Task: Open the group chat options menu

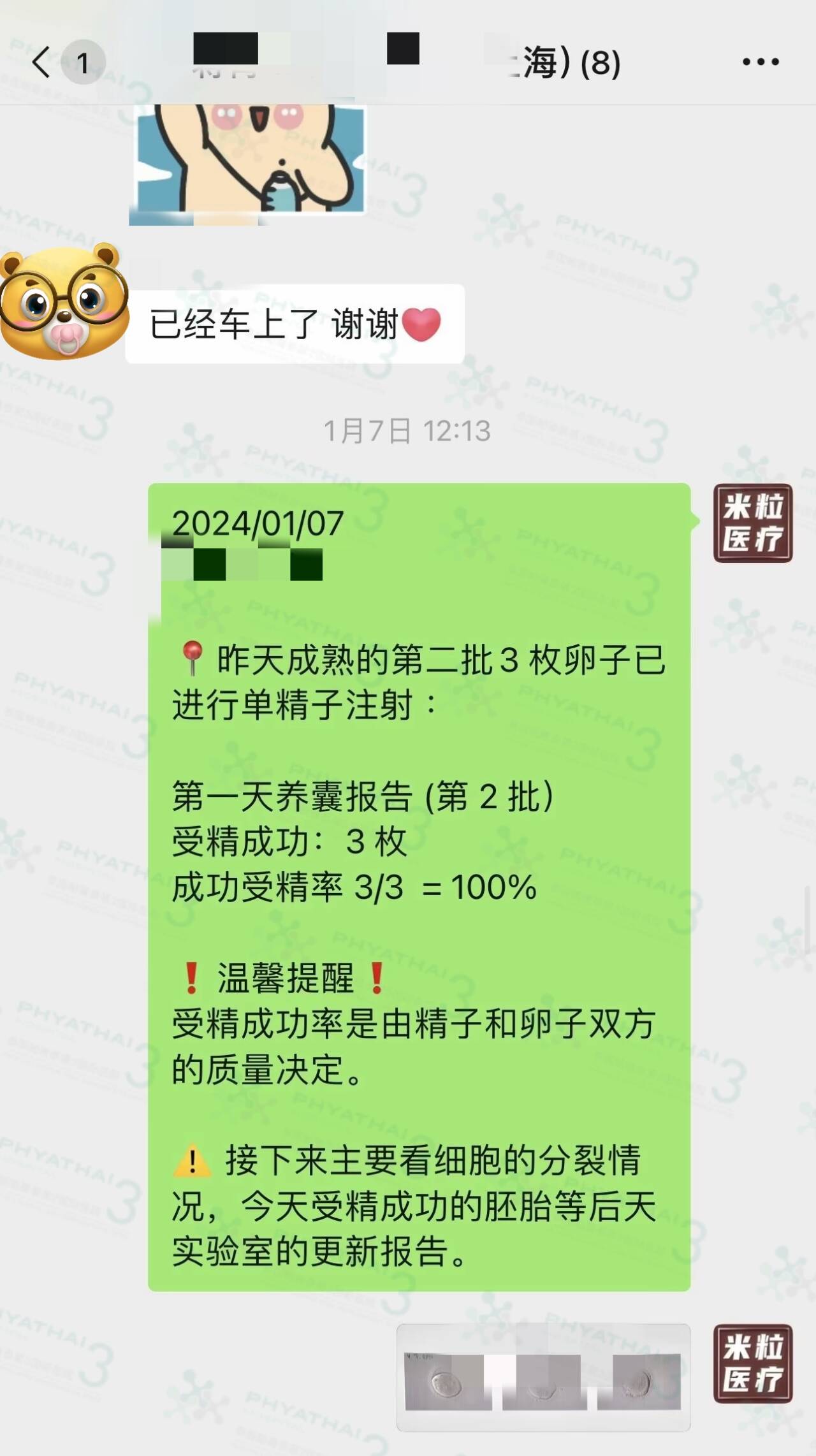Action: [760, 62]
